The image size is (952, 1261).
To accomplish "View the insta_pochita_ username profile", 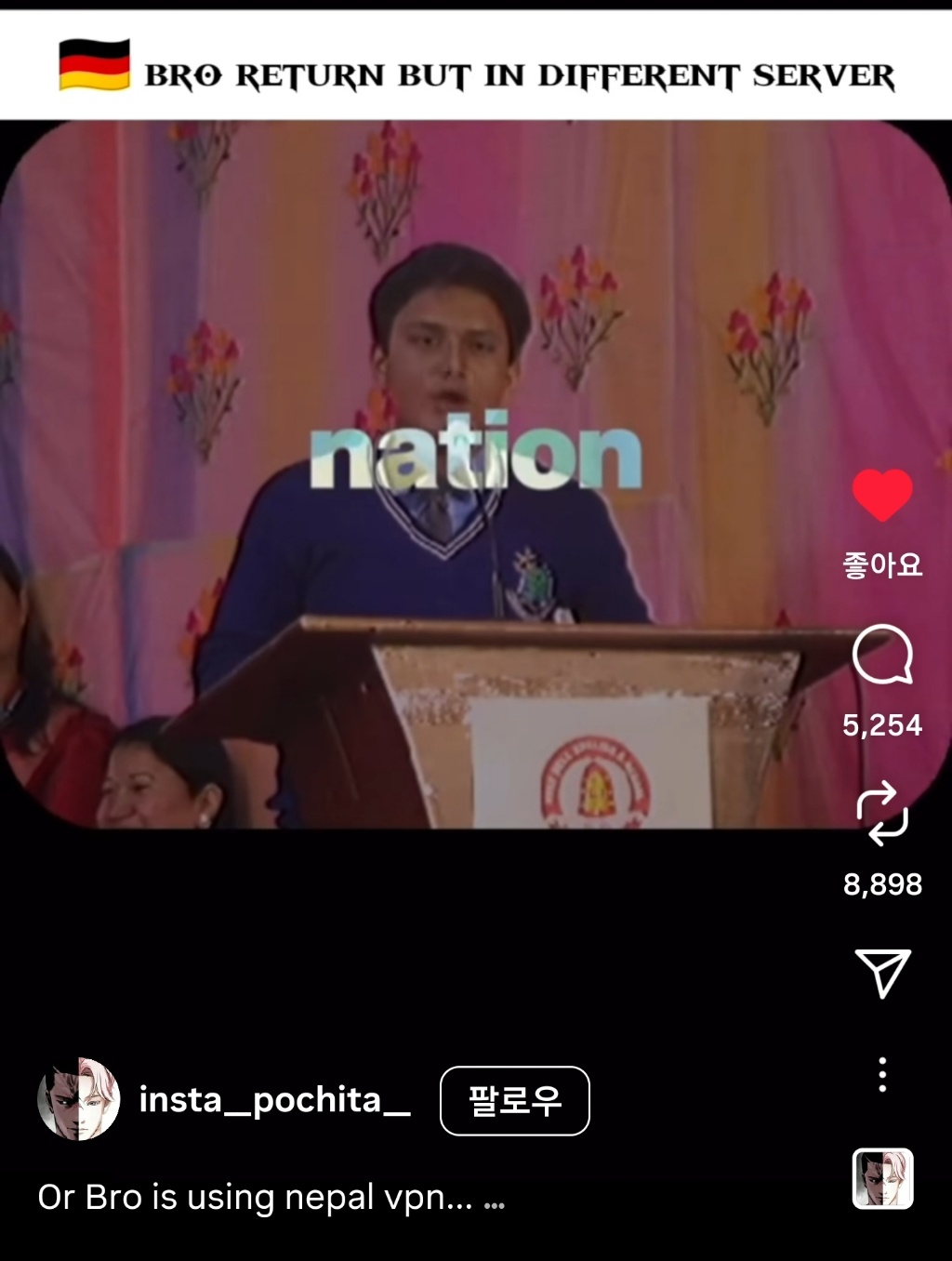I will (x=274, y=1100).
